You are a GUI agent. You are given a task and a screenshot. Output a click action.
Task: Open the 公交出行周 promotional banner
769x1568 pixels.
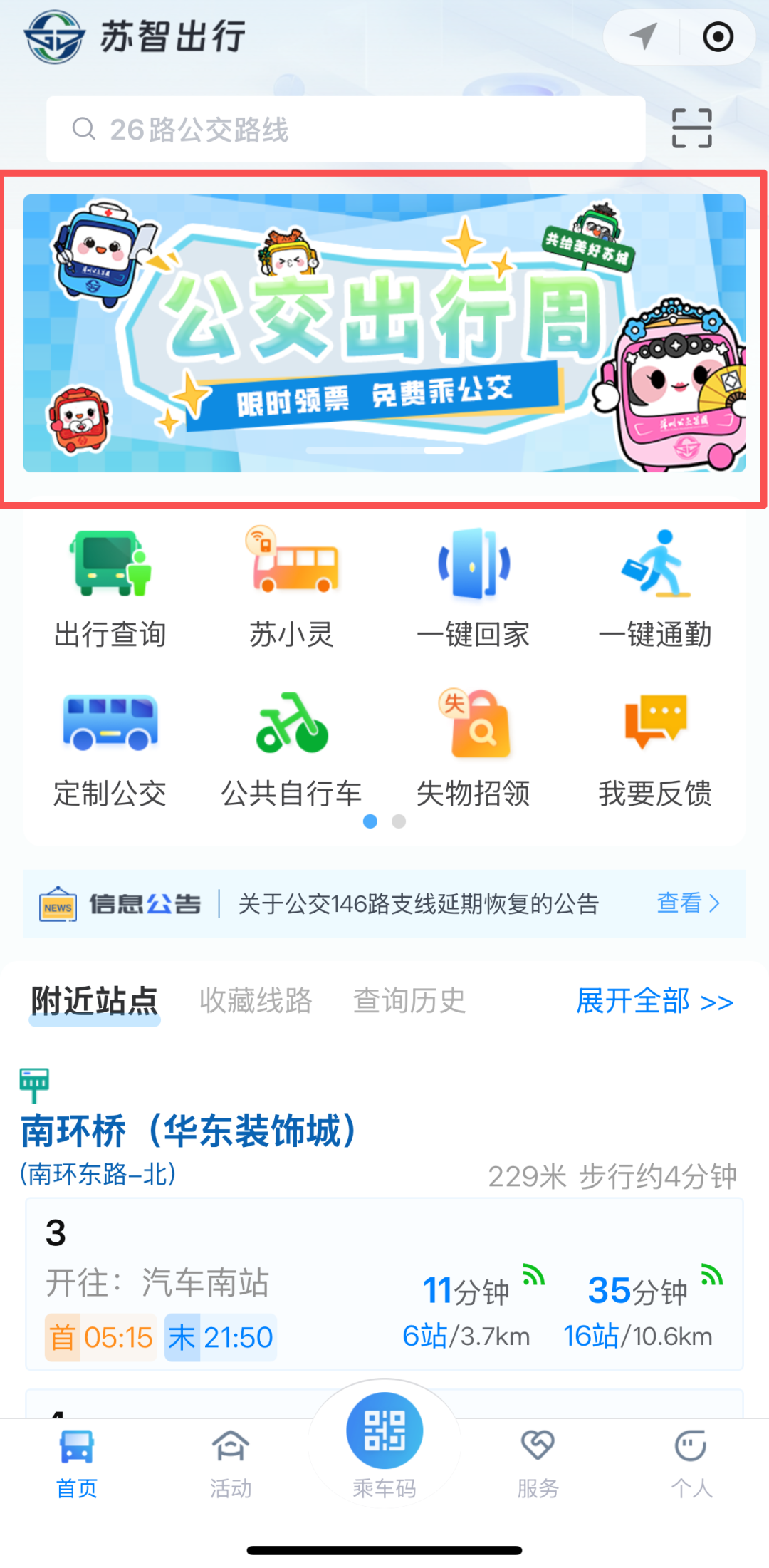[x=384, y=333]
